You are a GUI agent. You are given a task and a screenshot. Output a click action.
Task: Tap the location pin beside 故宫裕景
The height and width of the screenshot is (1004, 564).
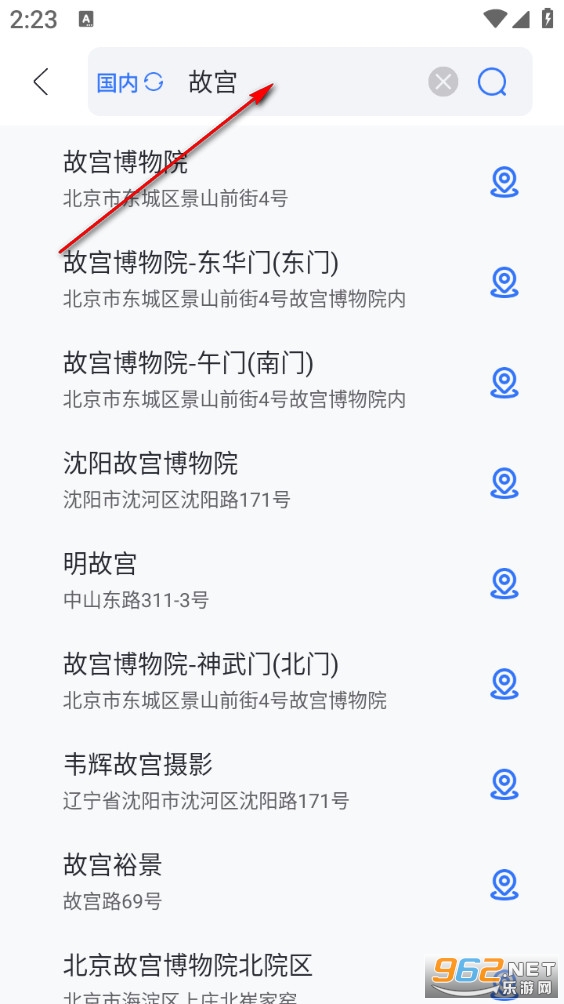point(504,885)
